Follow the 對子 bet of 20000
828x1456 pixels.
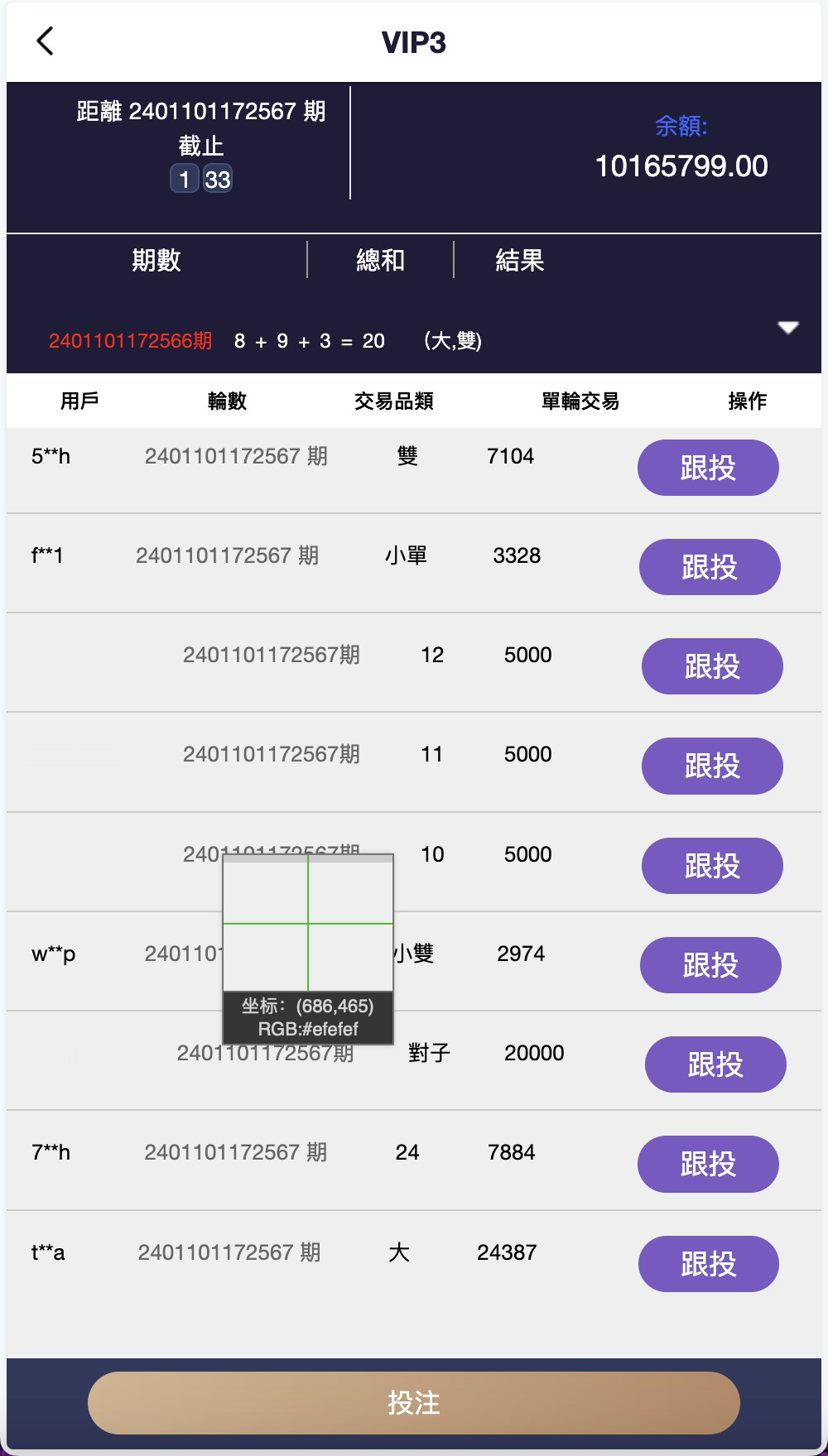coord(714,1064)
